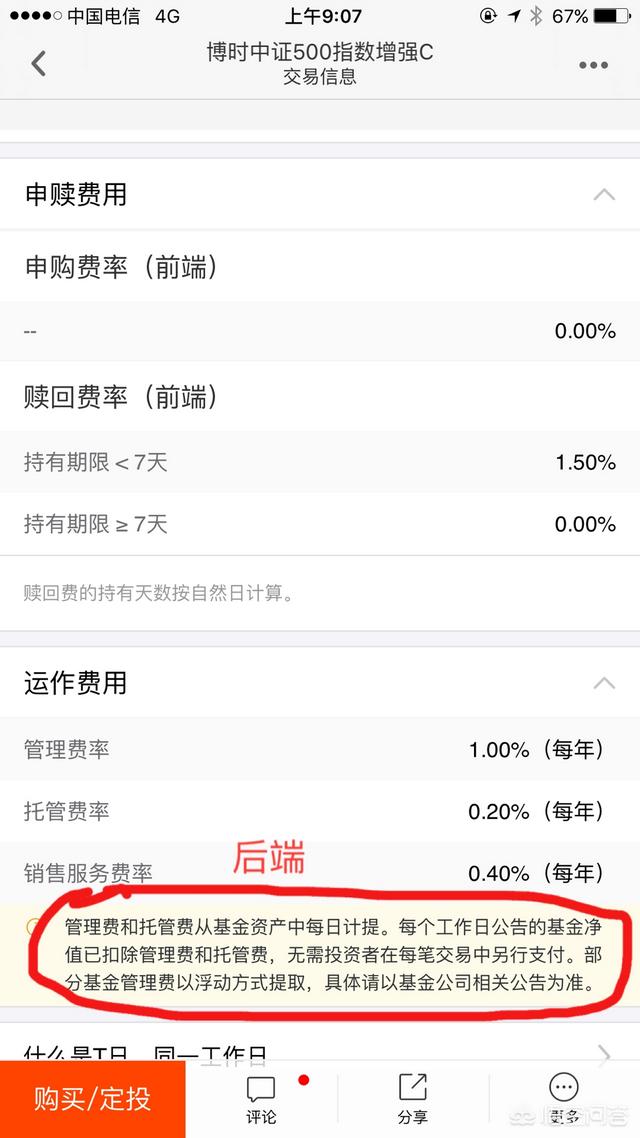
Task: Open the three-dot overflow menu
Action: tap(593, 65)
